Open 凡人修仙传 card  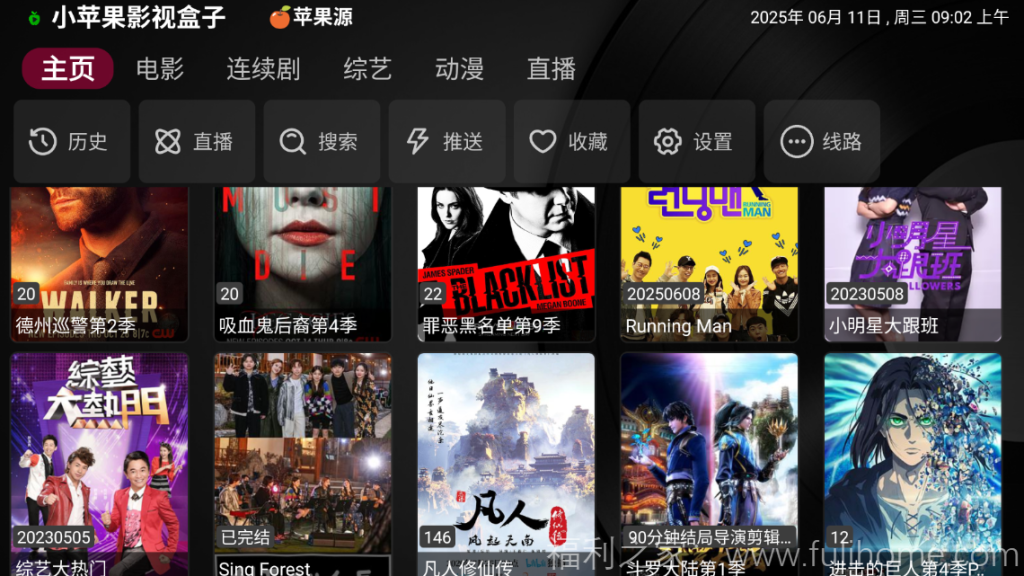point(506,462)
